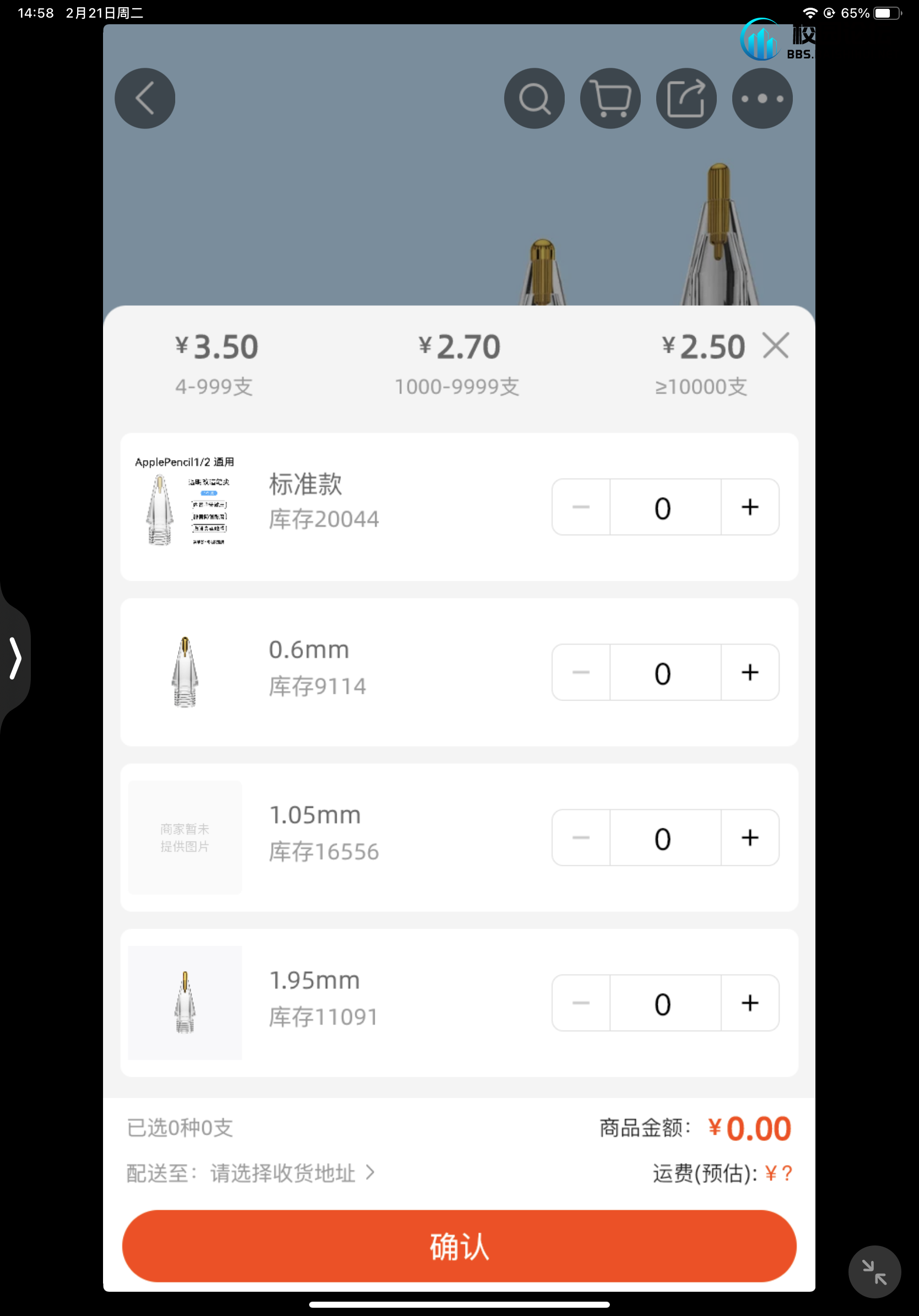Increase quantity of 1.95mm

tap(749, 1003)
